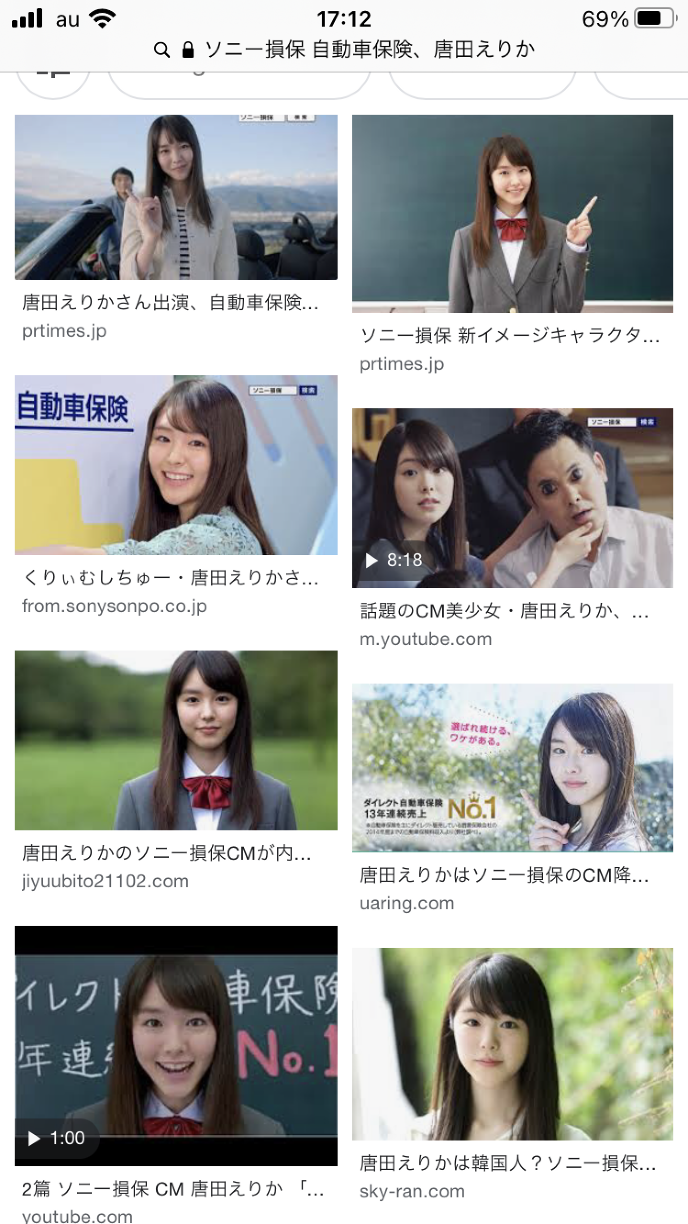Open the ソニー損保 新イメージキャラクター result
688x1224 pixels.
click(x=512, y=214)
